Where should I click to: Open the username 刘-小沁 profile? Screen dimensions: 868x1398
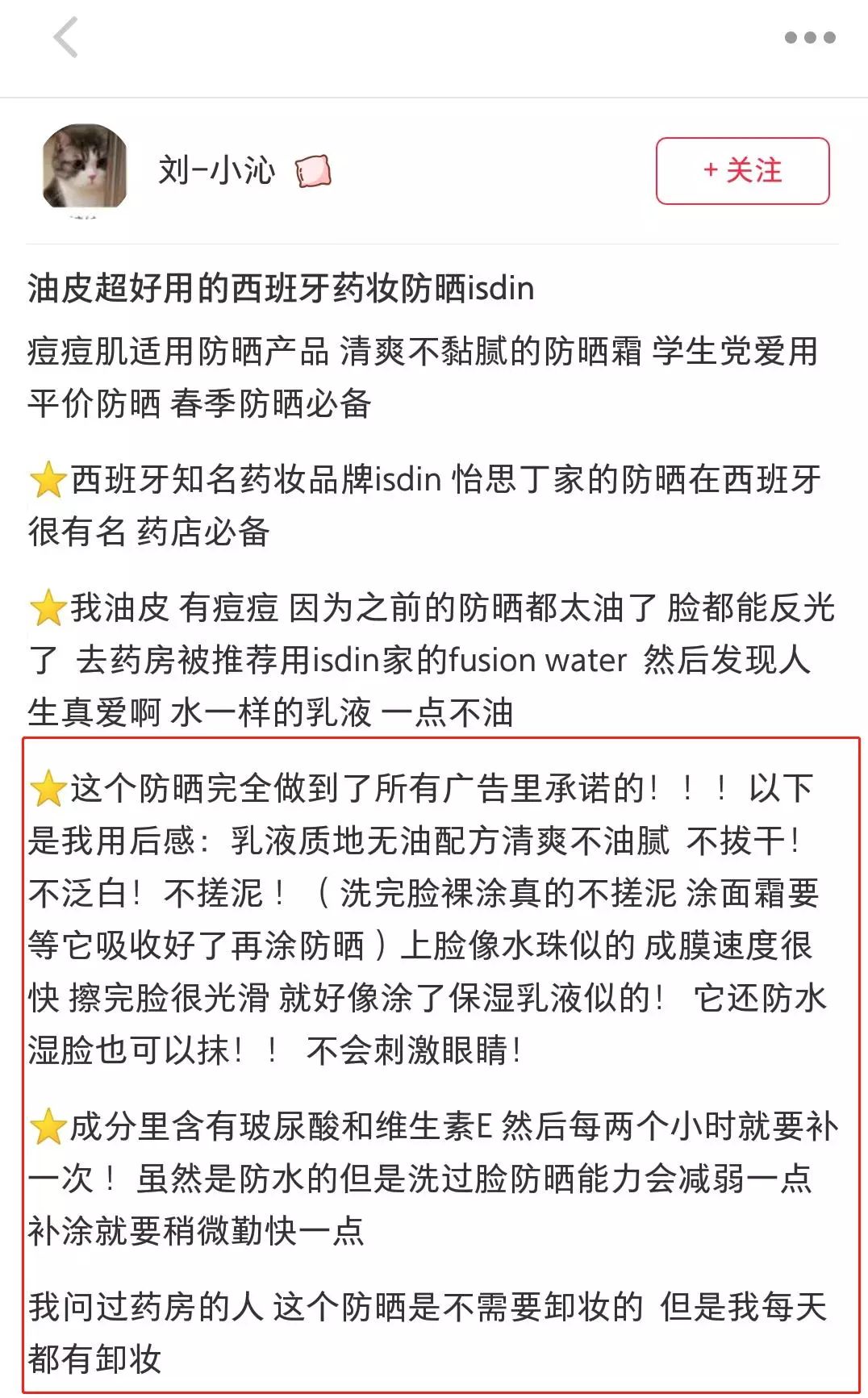(x=216, y=170)
